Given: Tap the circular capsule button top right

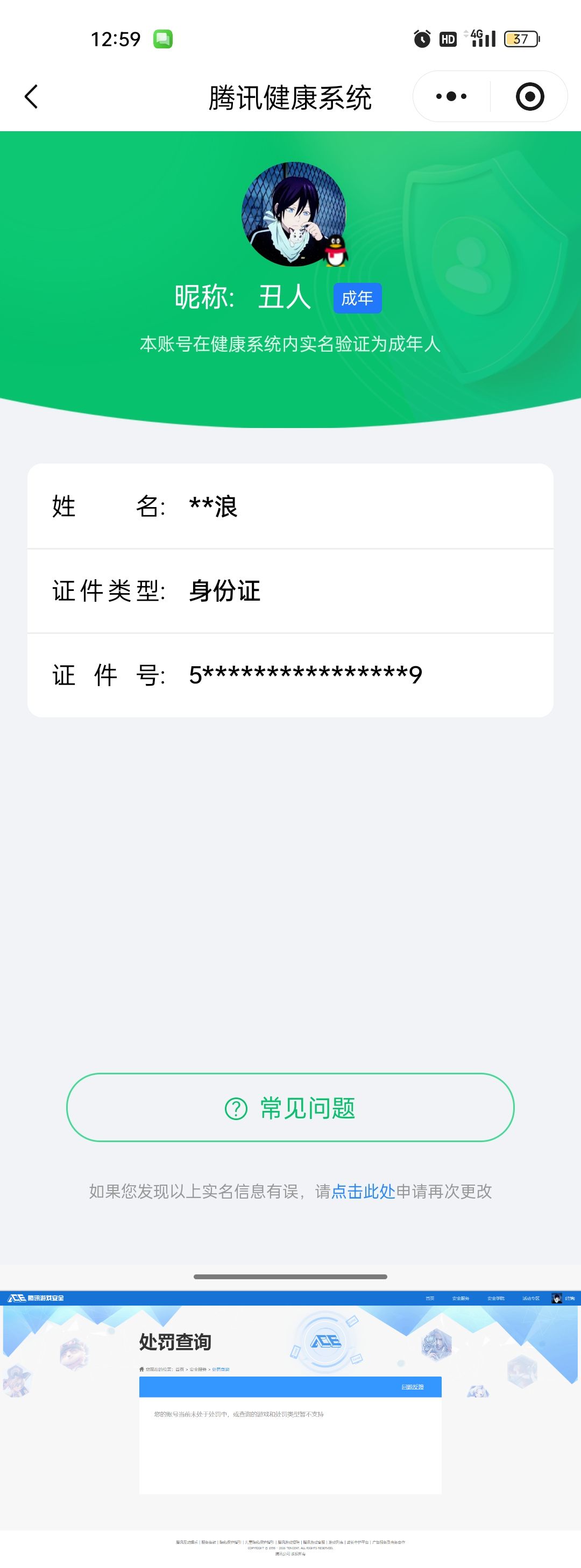Looking at the screenshot, I should coord(529,96).
